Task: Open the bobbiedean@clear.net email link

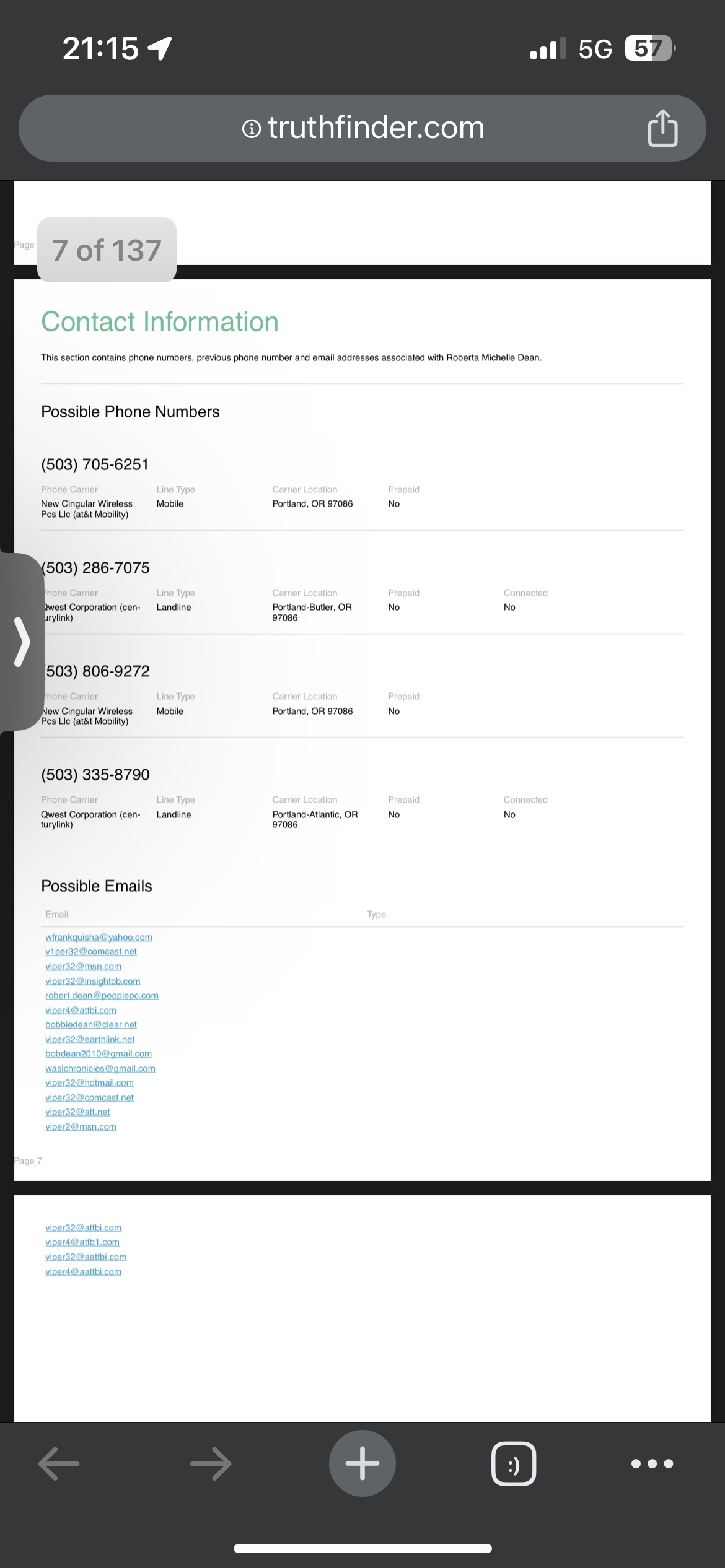Action: pyautogui.click(x=91, y=1024)
